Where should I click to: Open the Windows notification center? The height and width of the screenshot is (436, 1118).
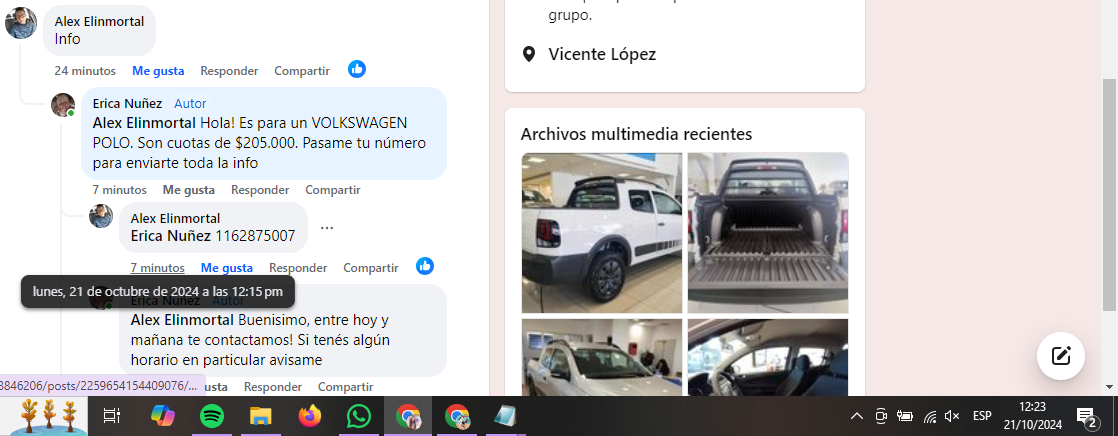(1086, 416)
